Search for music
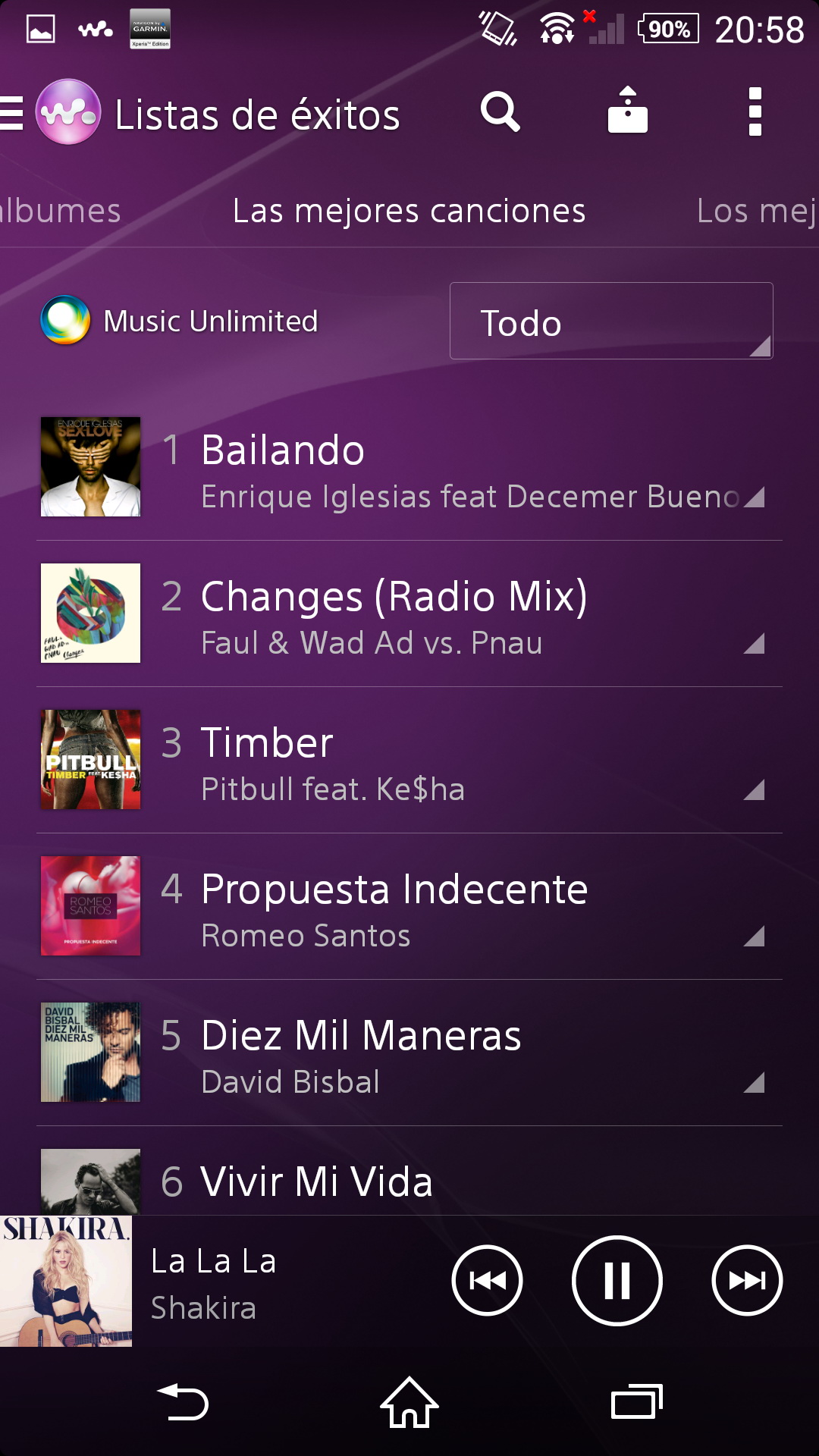The height and width of the screenshot is (1456, 819). point(500,113)
